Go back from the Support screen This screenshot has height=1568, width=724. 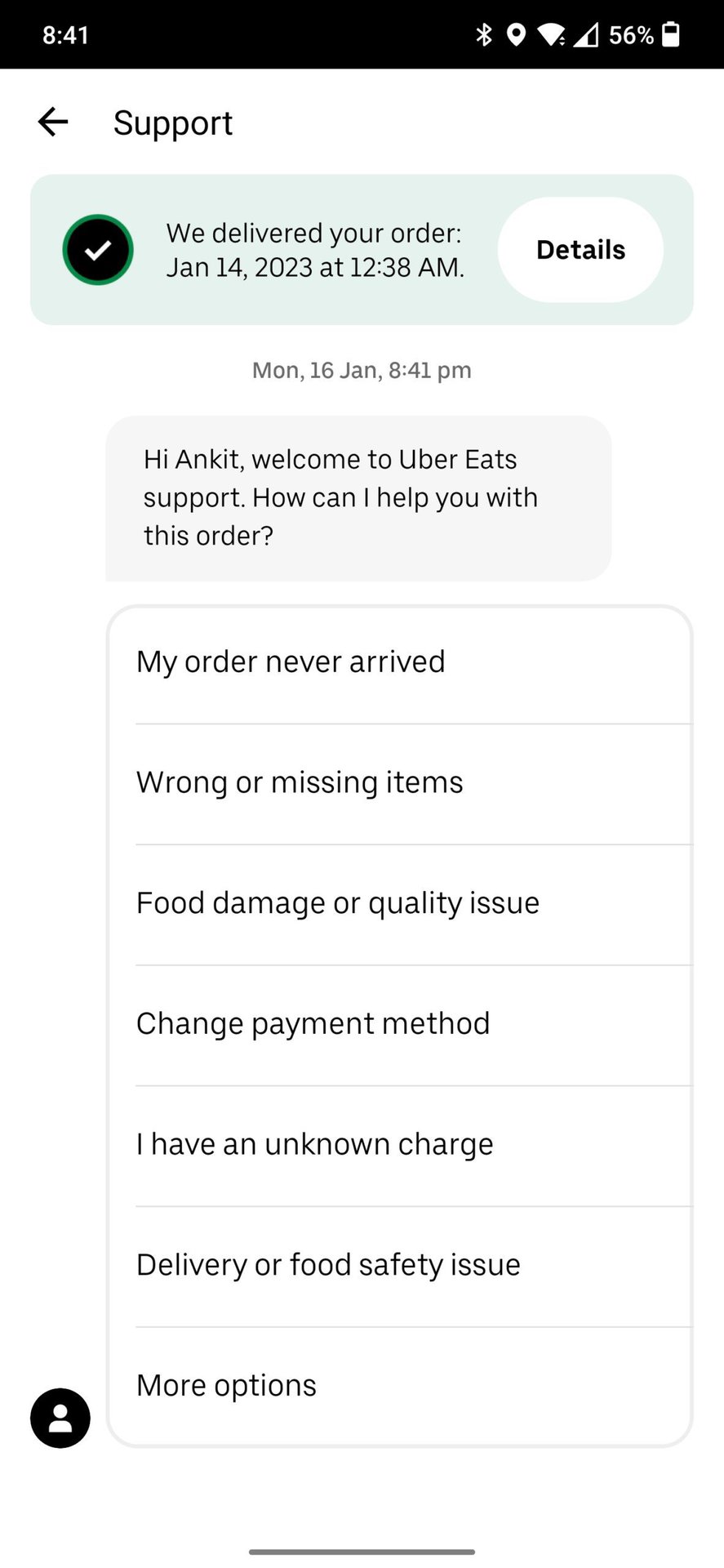tap(53, 122)
